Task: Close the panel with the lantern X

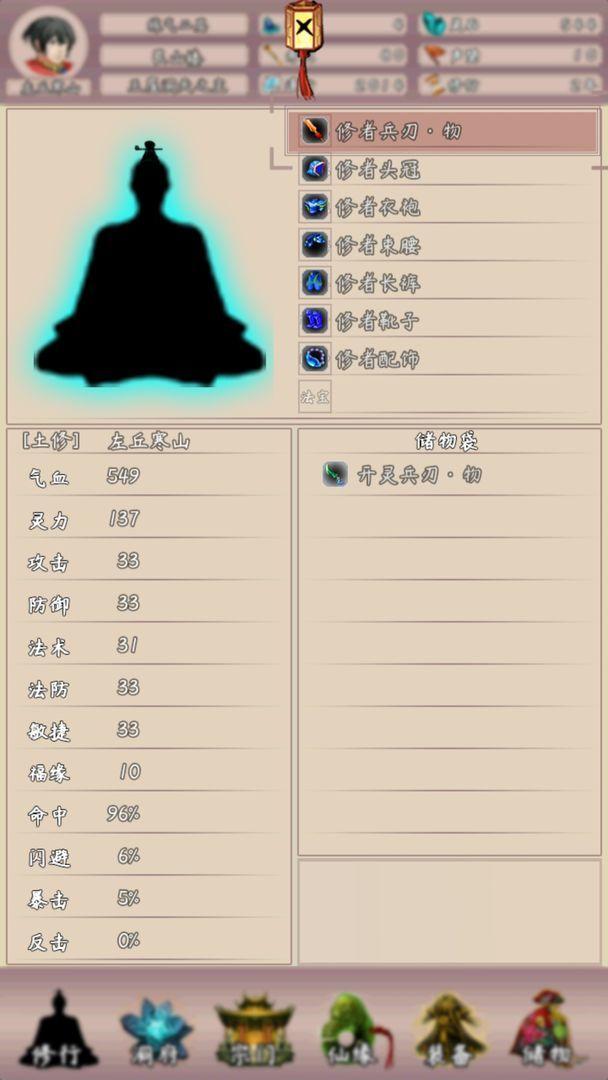Action: 303,29
